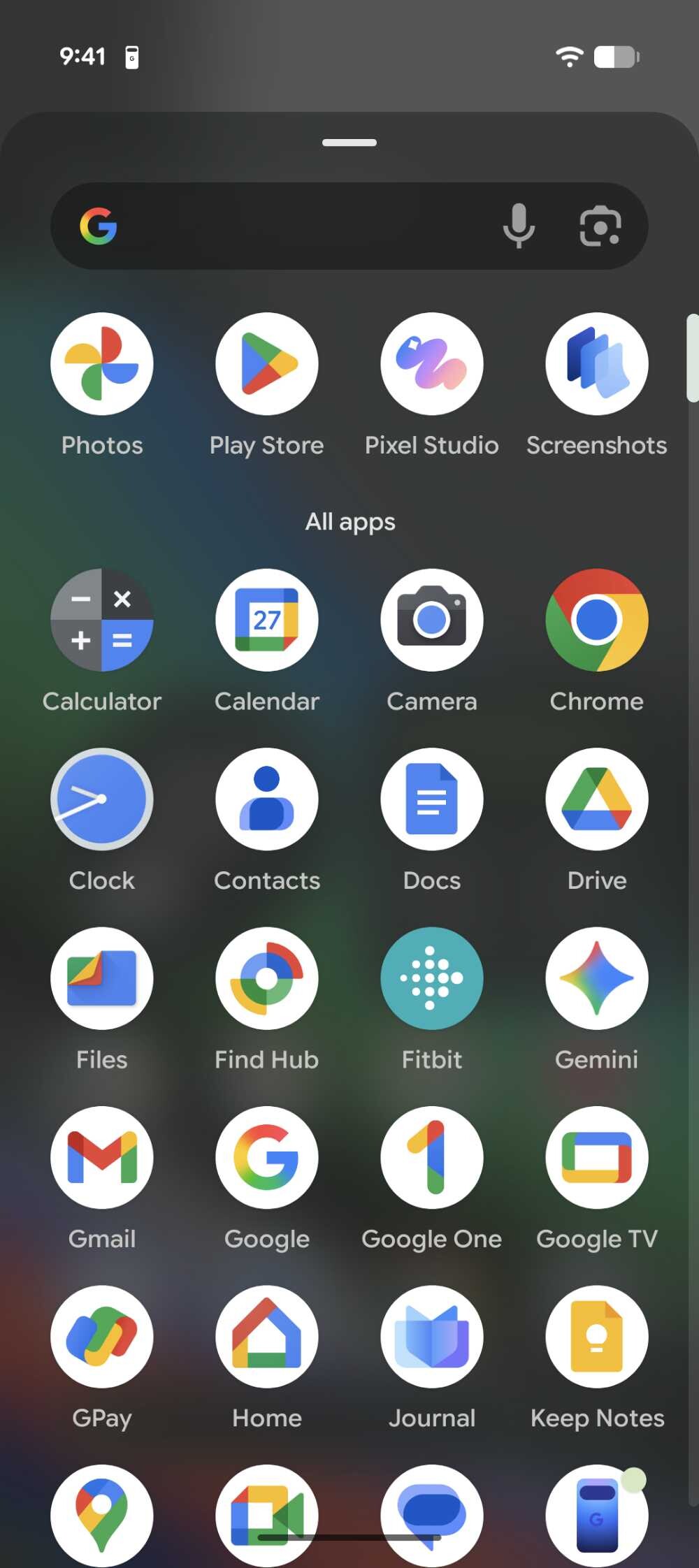
Task: Open Pixel Studio
Action: [x=432, y=364]
